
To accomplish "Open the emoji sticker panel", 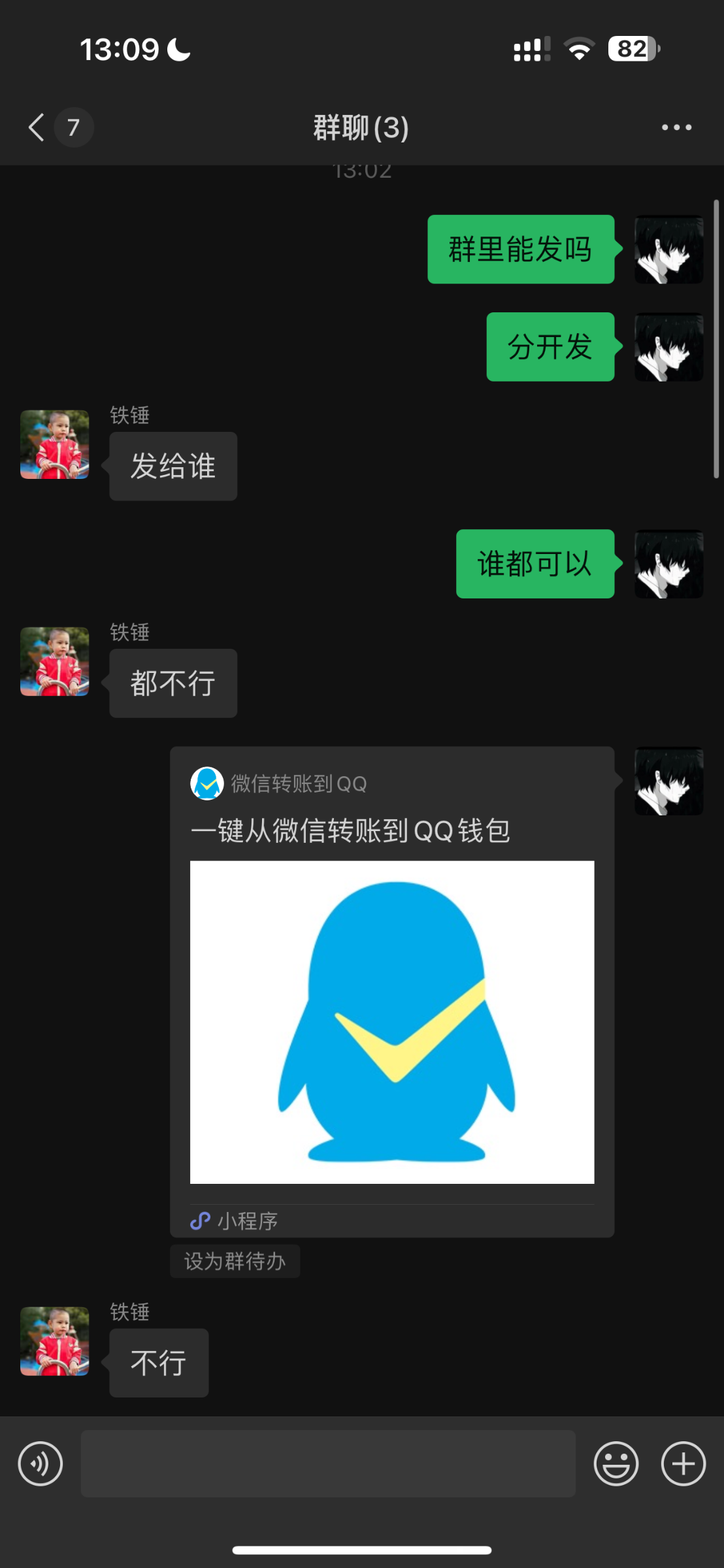I will (616, 1463).
